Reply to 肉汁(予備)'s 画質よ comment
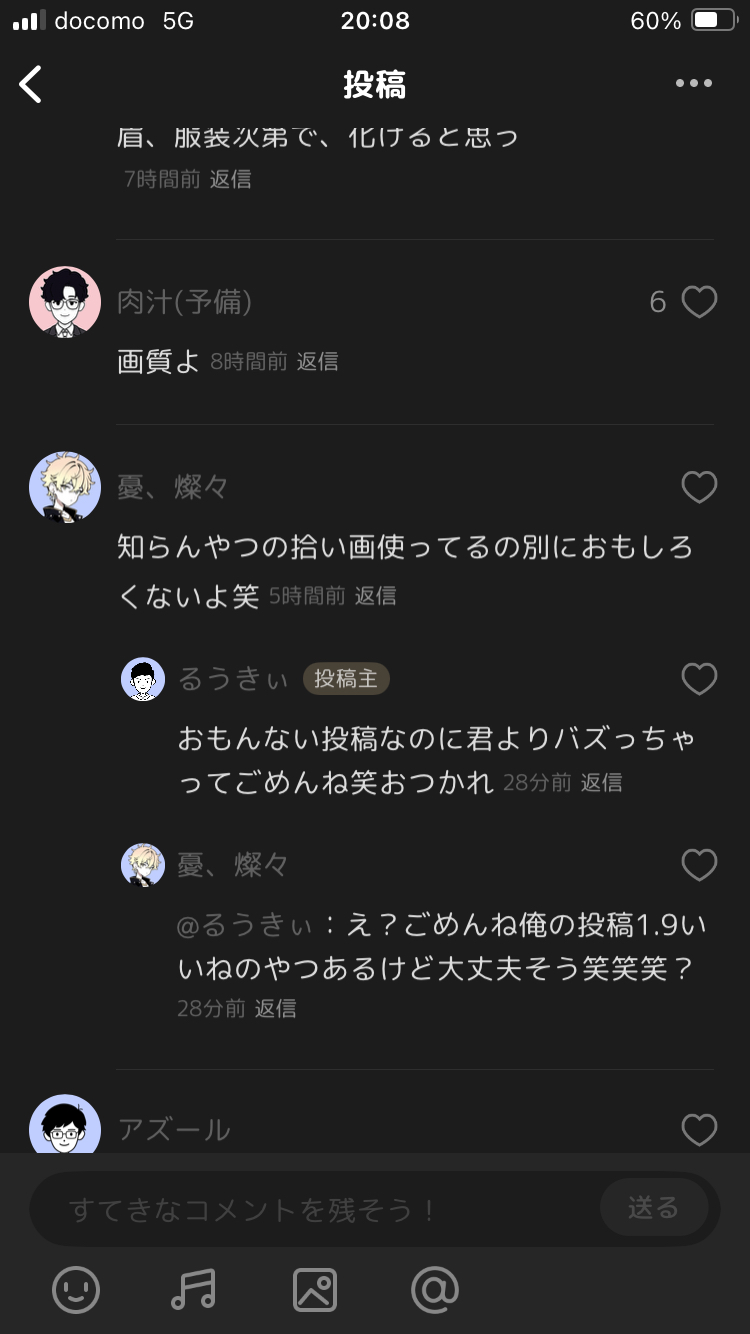 pyautogui.click(x=317, y=362)
